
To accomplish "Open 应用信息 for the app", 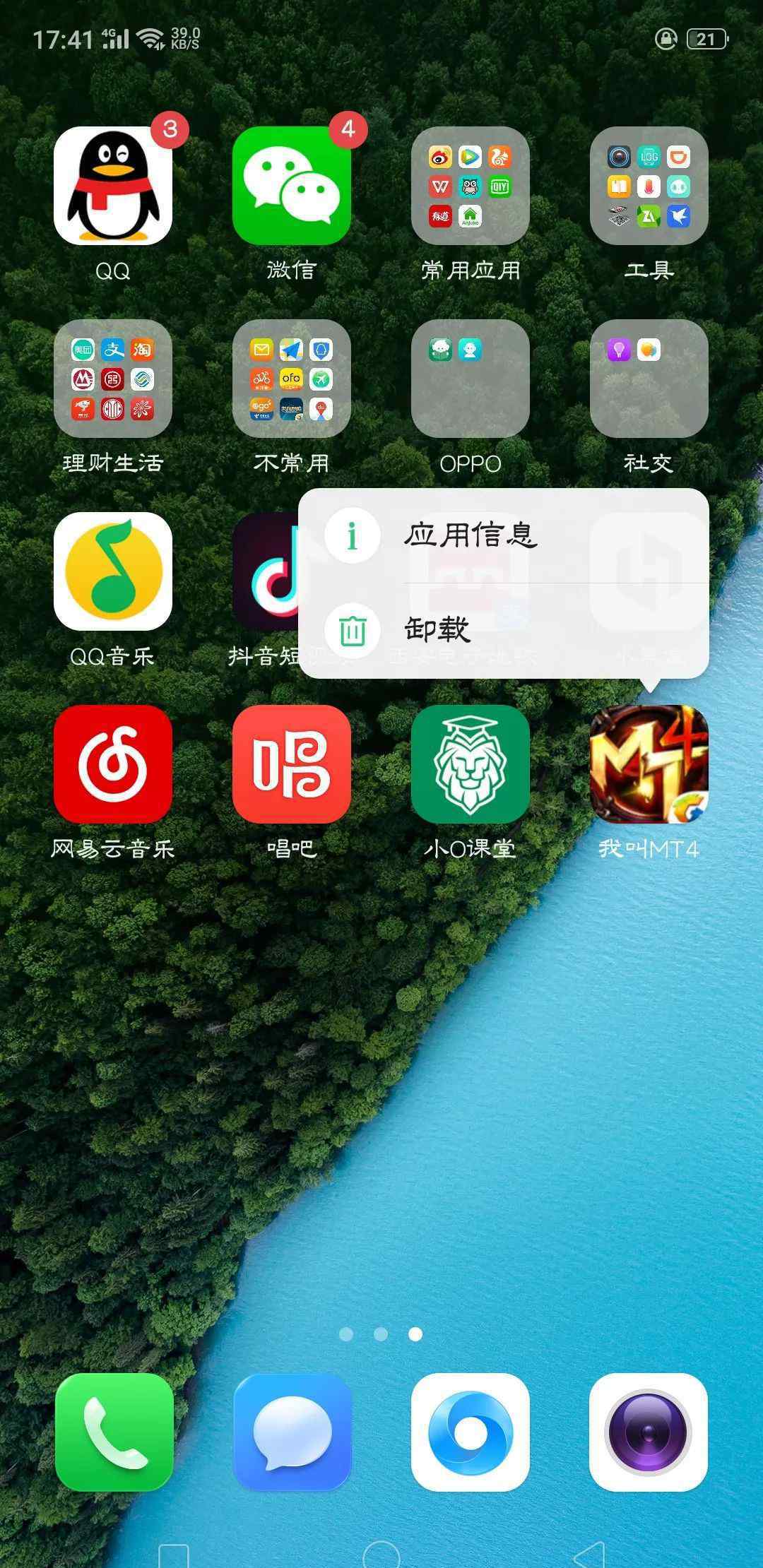I will click(x=470, y=535).
